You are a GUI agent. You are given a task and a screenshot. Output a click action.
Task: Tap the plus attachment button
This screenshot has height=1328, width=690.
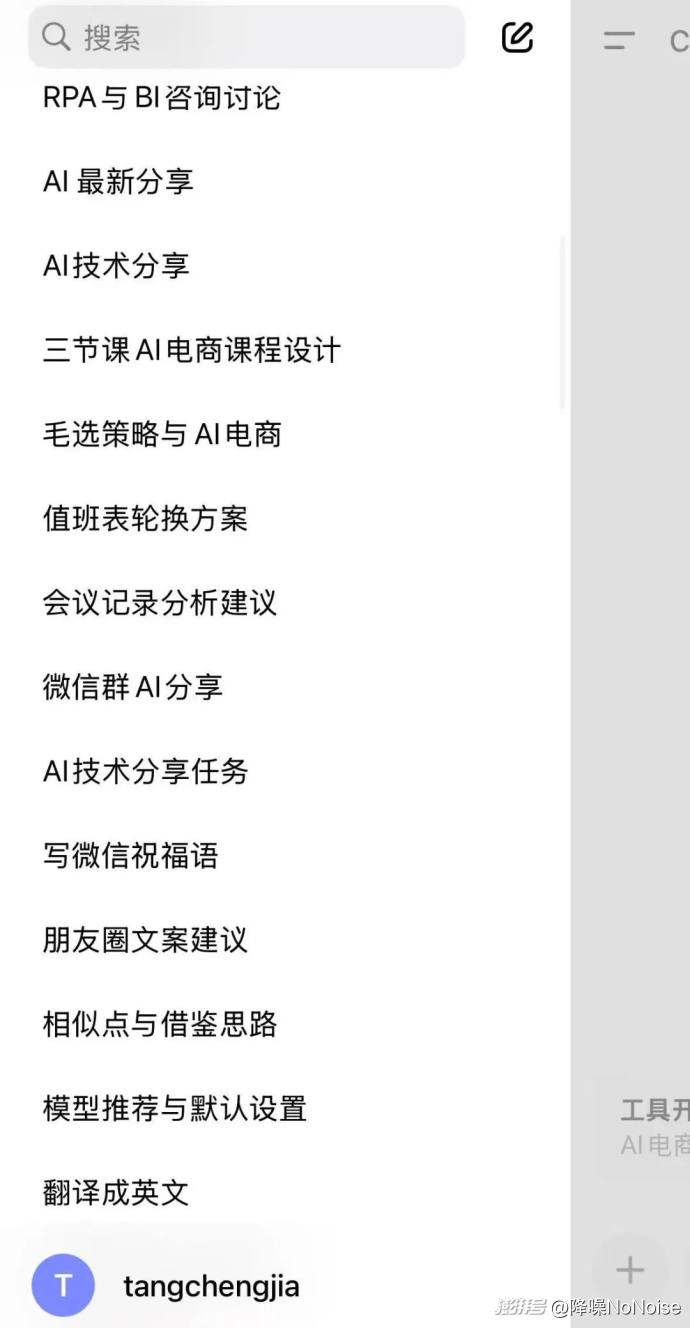click(629, 1271)
